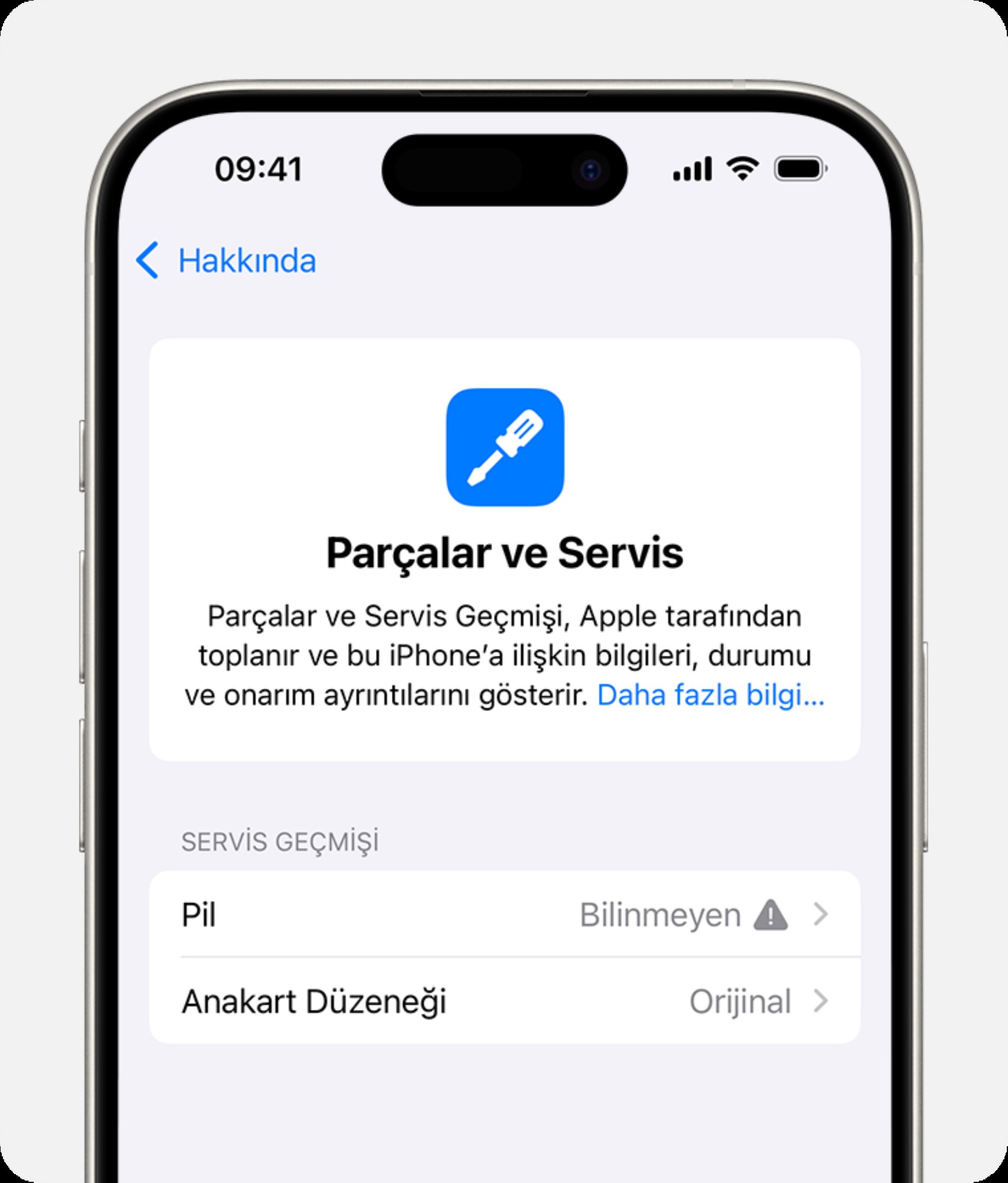Open the Anakart Düzeneği row

click(504, 1002)
